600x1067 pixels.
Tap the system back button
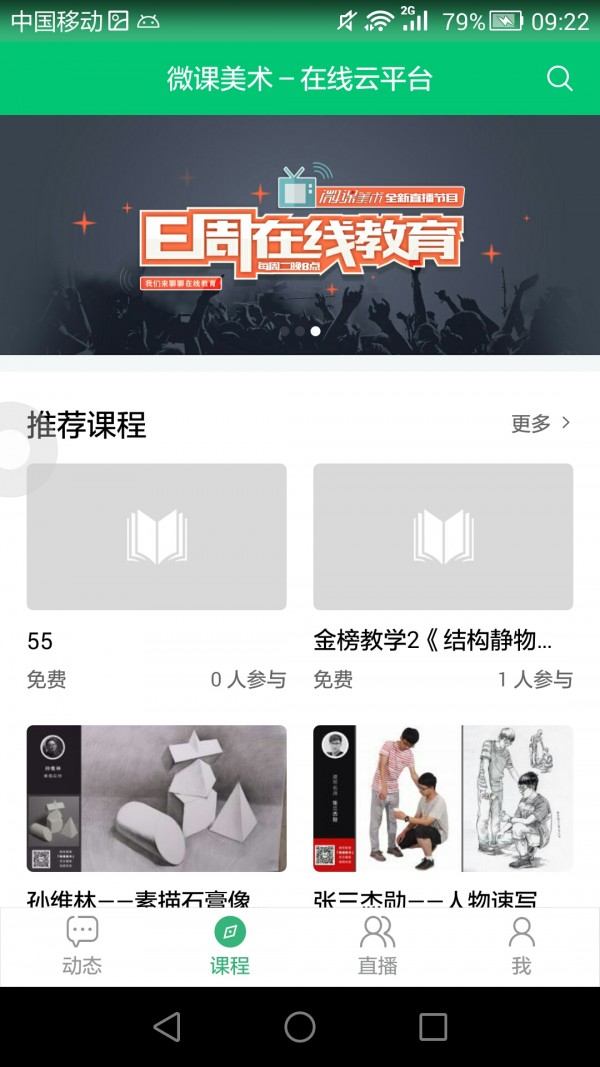point(167,1027)
